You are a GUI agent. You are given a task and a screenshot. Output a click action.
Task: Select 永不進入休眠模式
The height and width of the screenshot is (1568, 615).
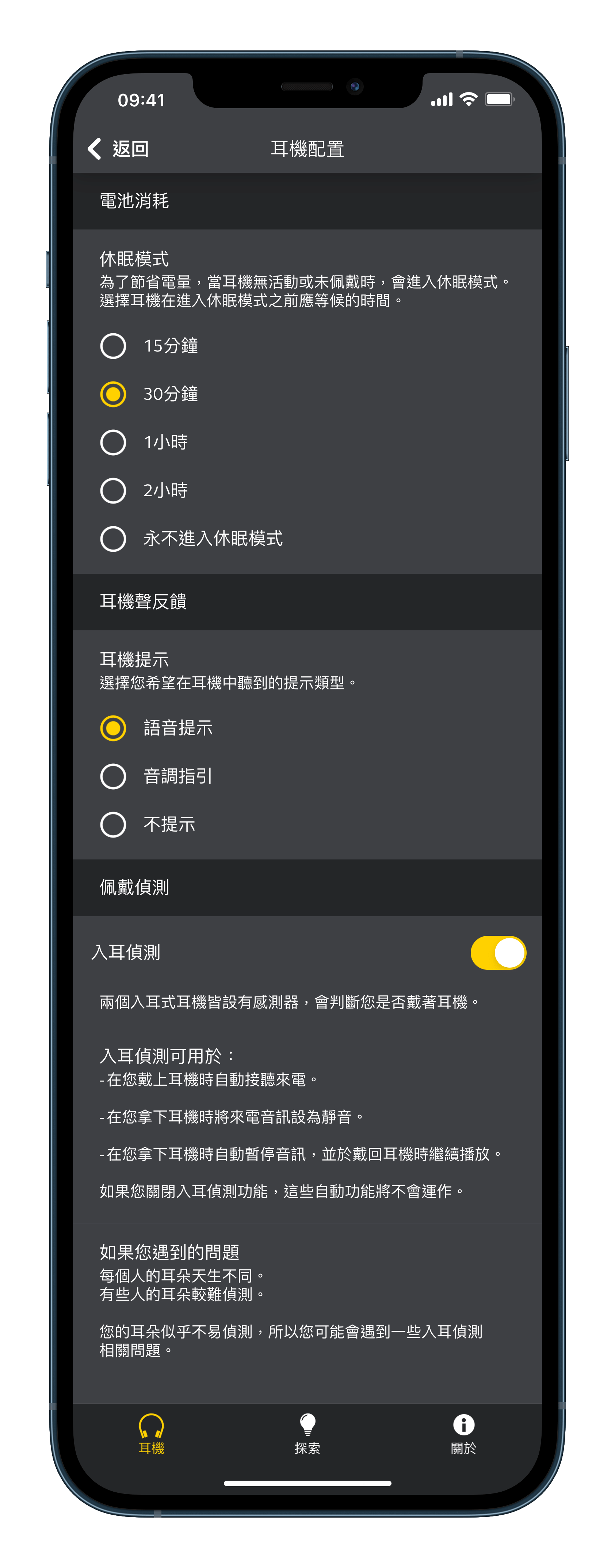[x=113, y=539]
